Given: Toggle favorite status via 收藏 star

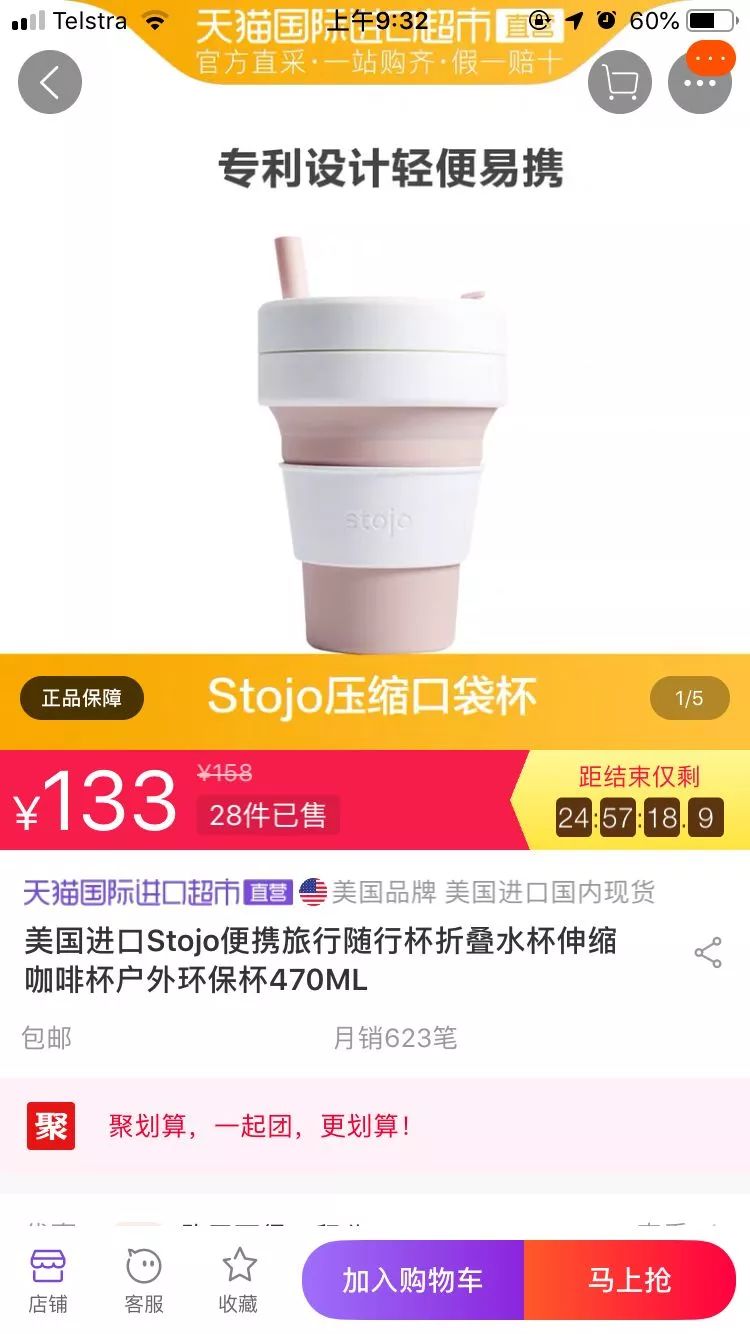Looking at the screenshot, I should [x=240, y=1278].
